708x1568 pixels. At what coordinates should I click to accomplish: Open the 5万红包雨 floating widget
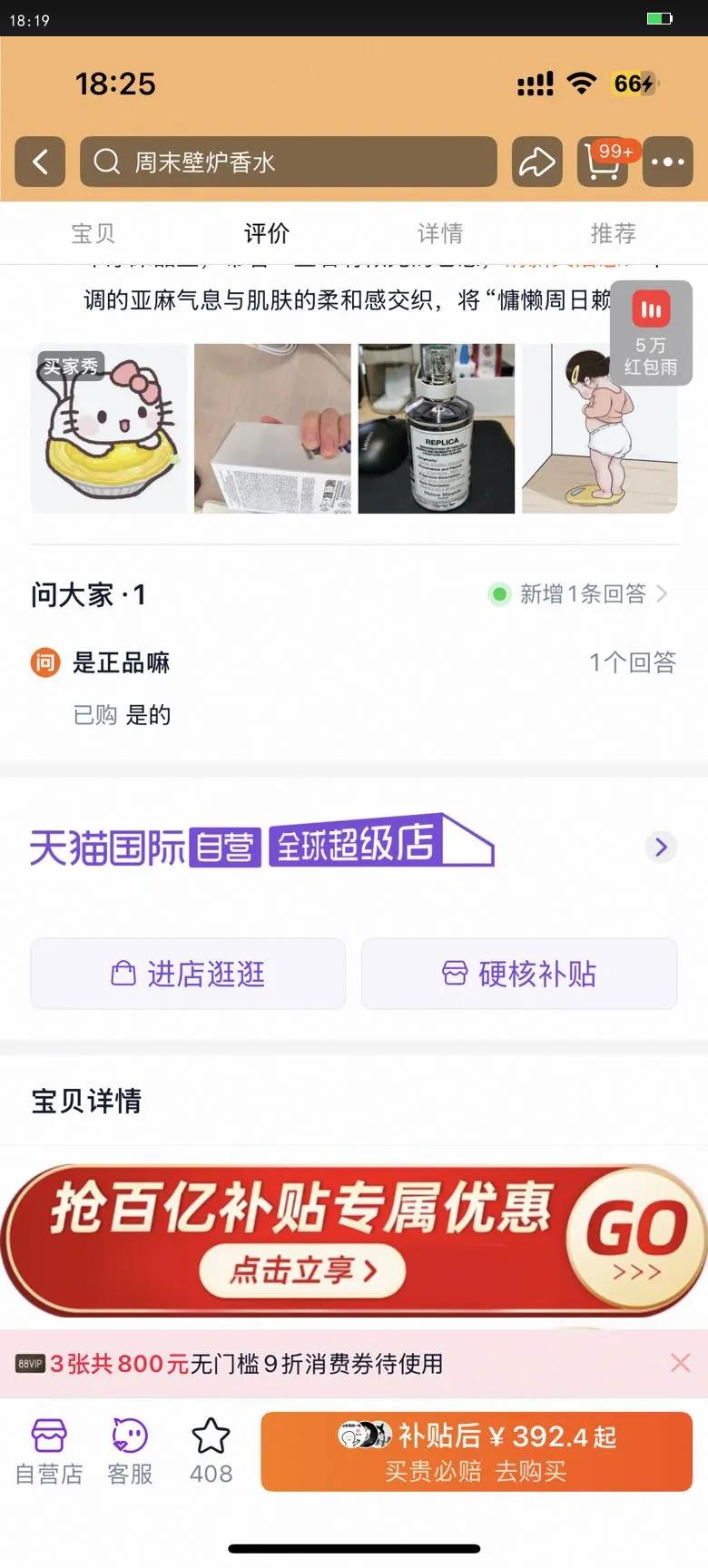[651, 333]
